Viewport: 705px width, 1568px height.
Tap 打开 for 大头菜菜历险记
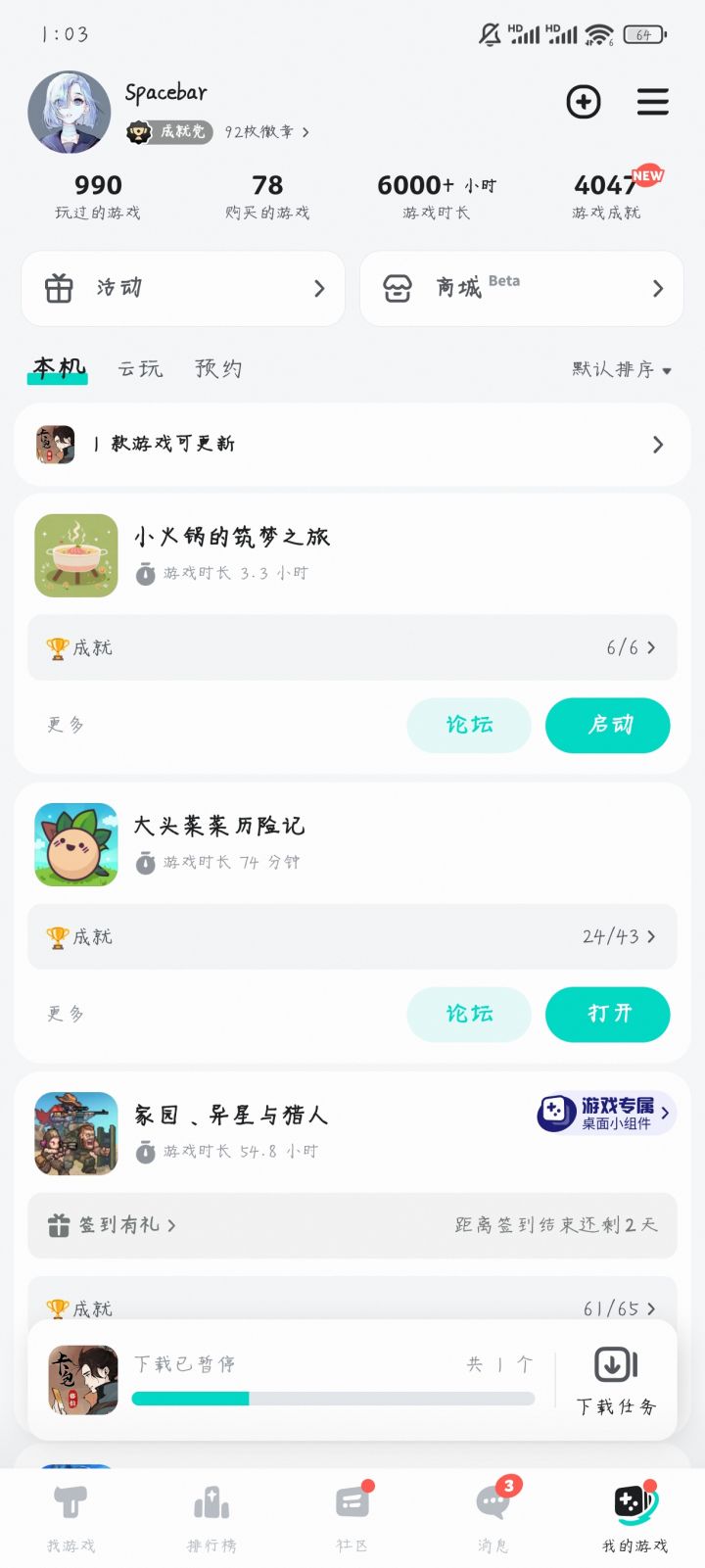click(607, 1014)
